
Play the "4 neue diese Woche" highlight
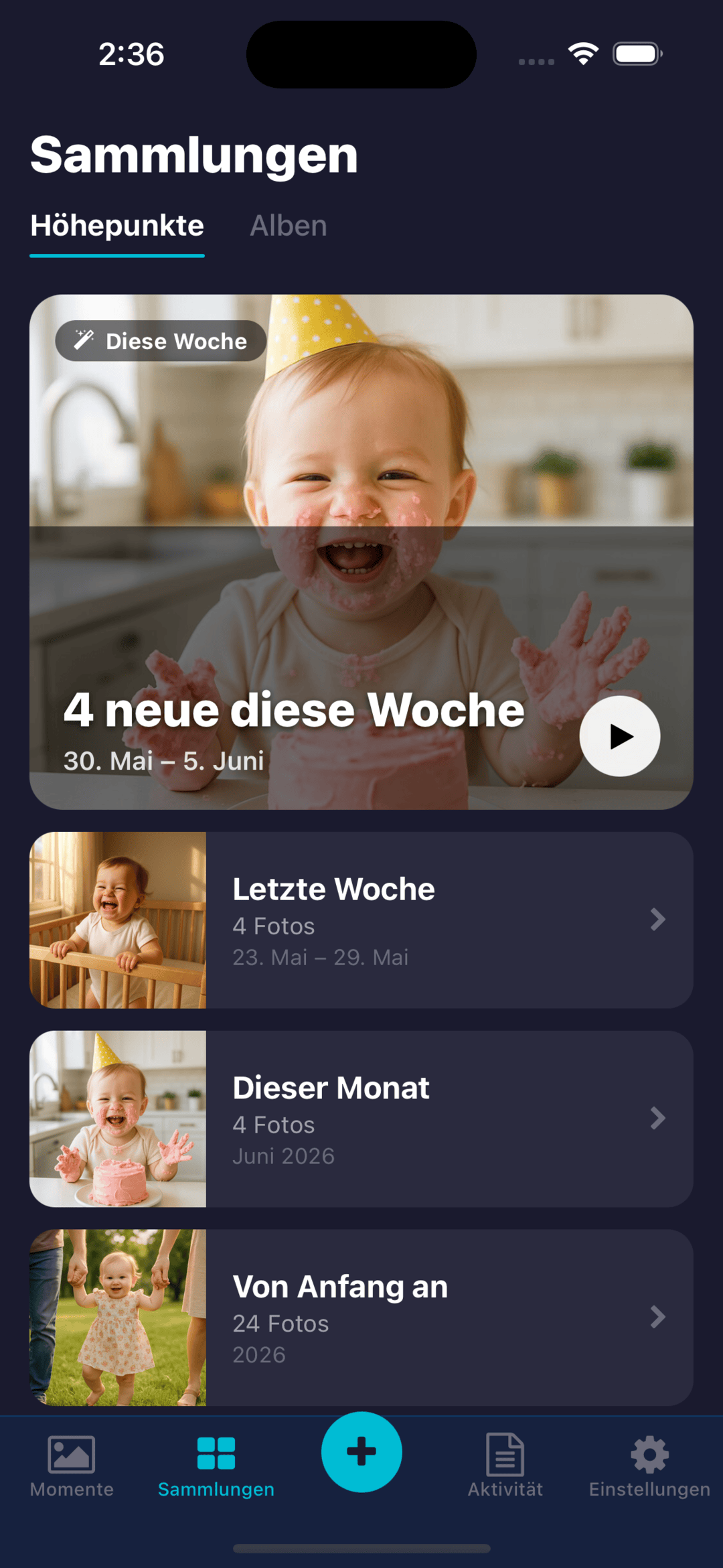pyautogui.click(x=620, y=736)
